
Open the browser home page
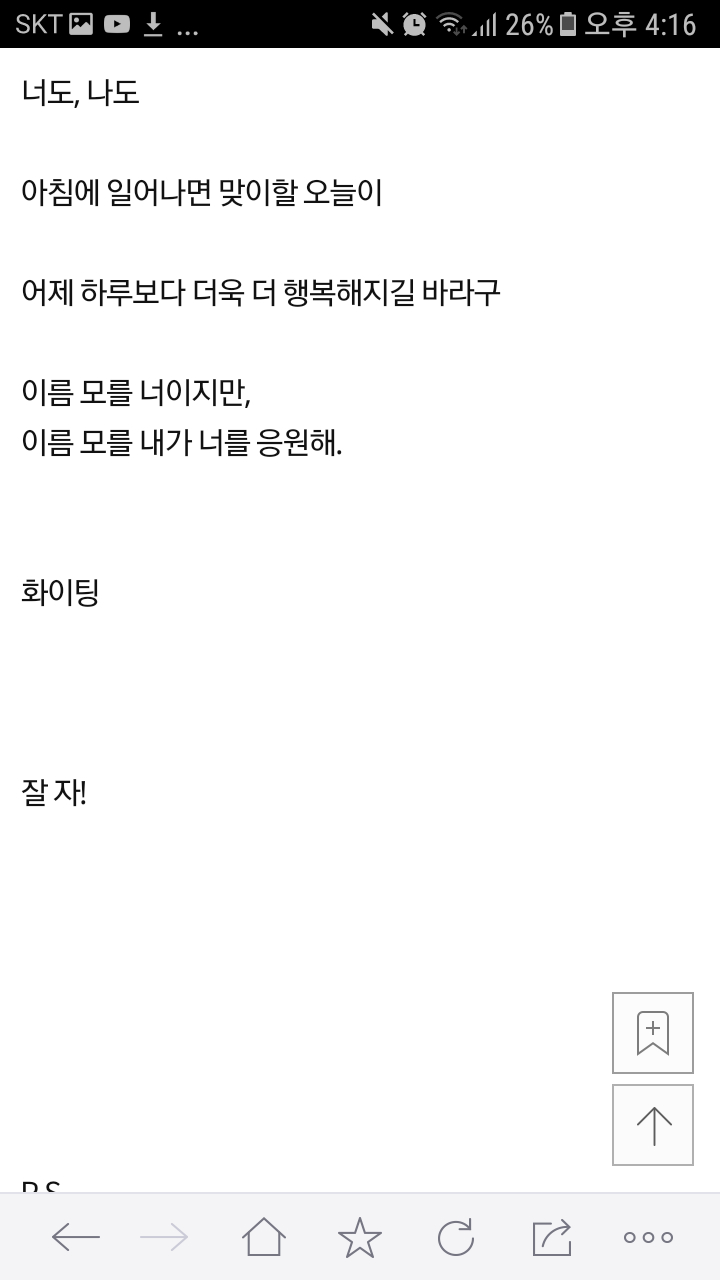[x=264, y=1236]
